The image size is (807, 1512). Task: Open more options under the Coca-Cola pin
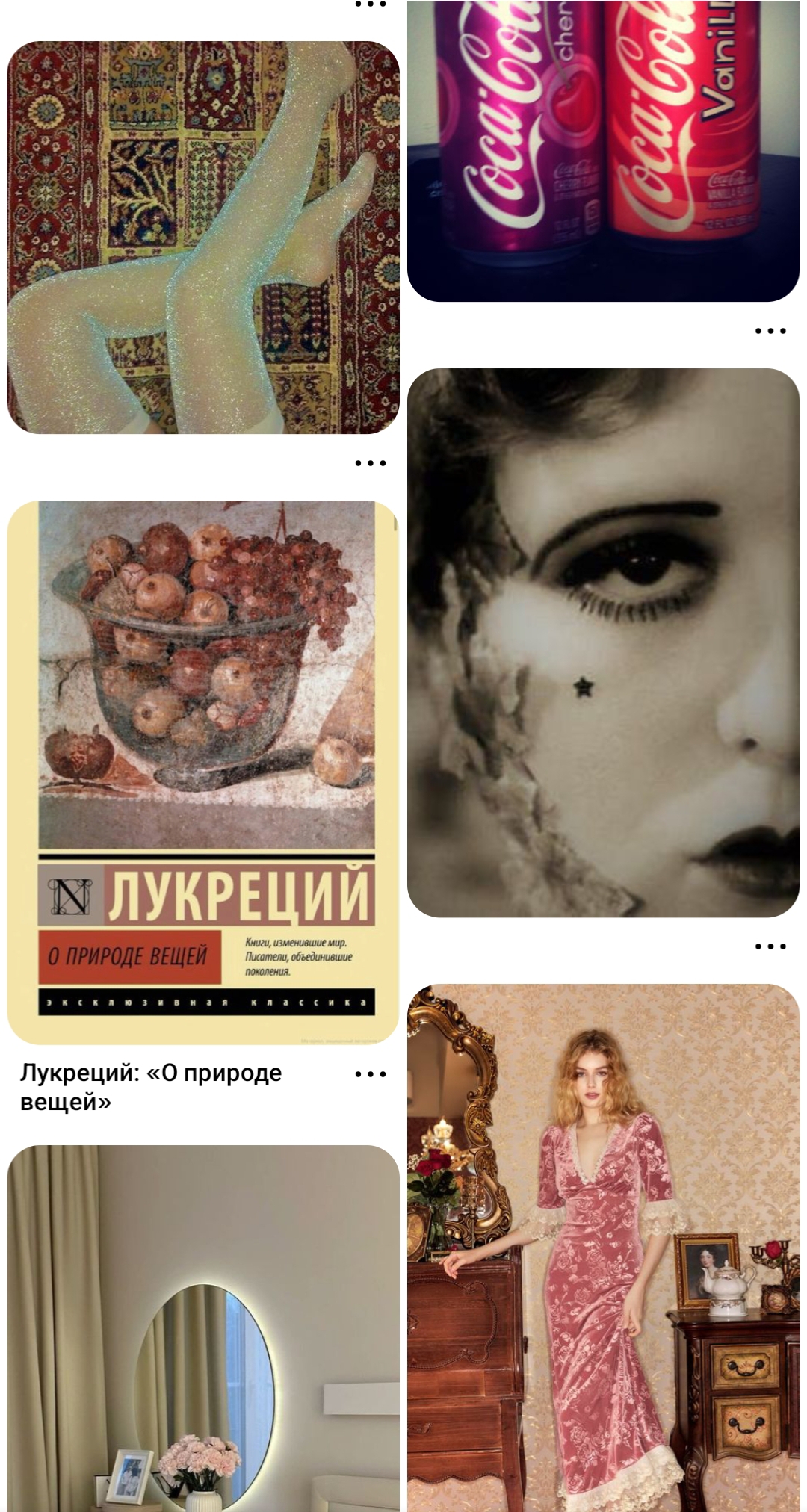[770, 331]
